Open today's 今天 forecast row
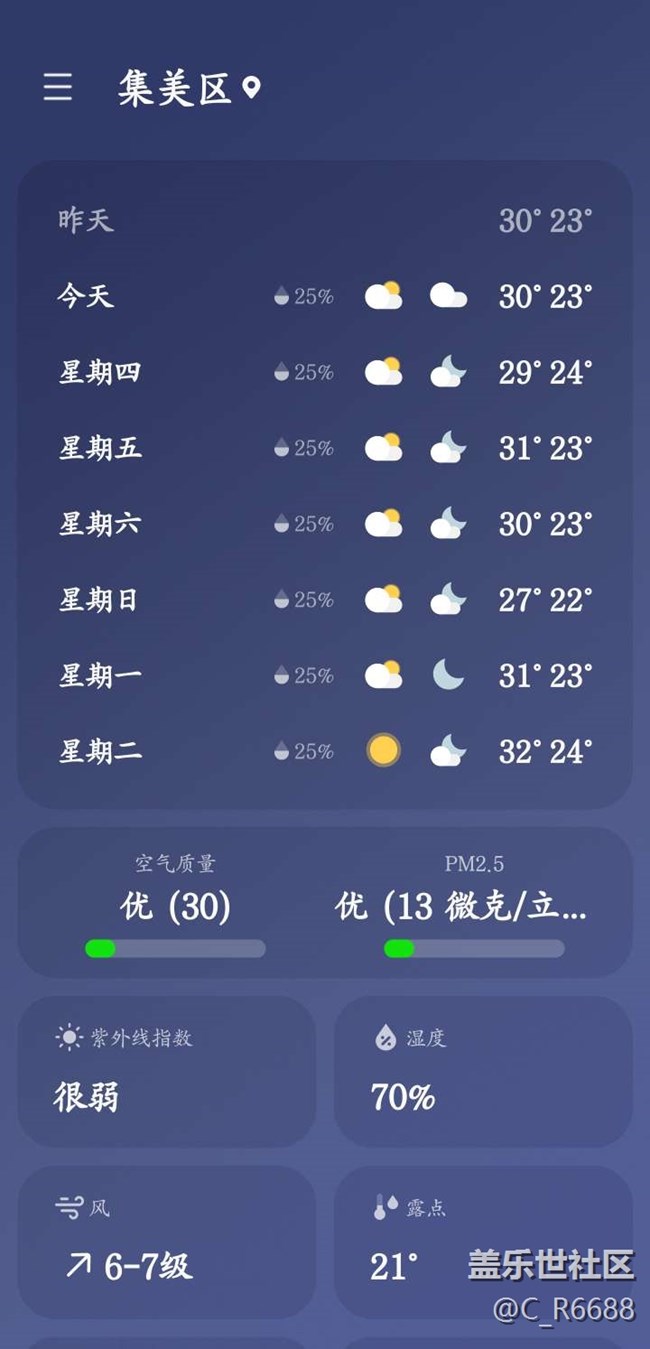Viewport: 650px width, 1349px height. coord(325,296)
